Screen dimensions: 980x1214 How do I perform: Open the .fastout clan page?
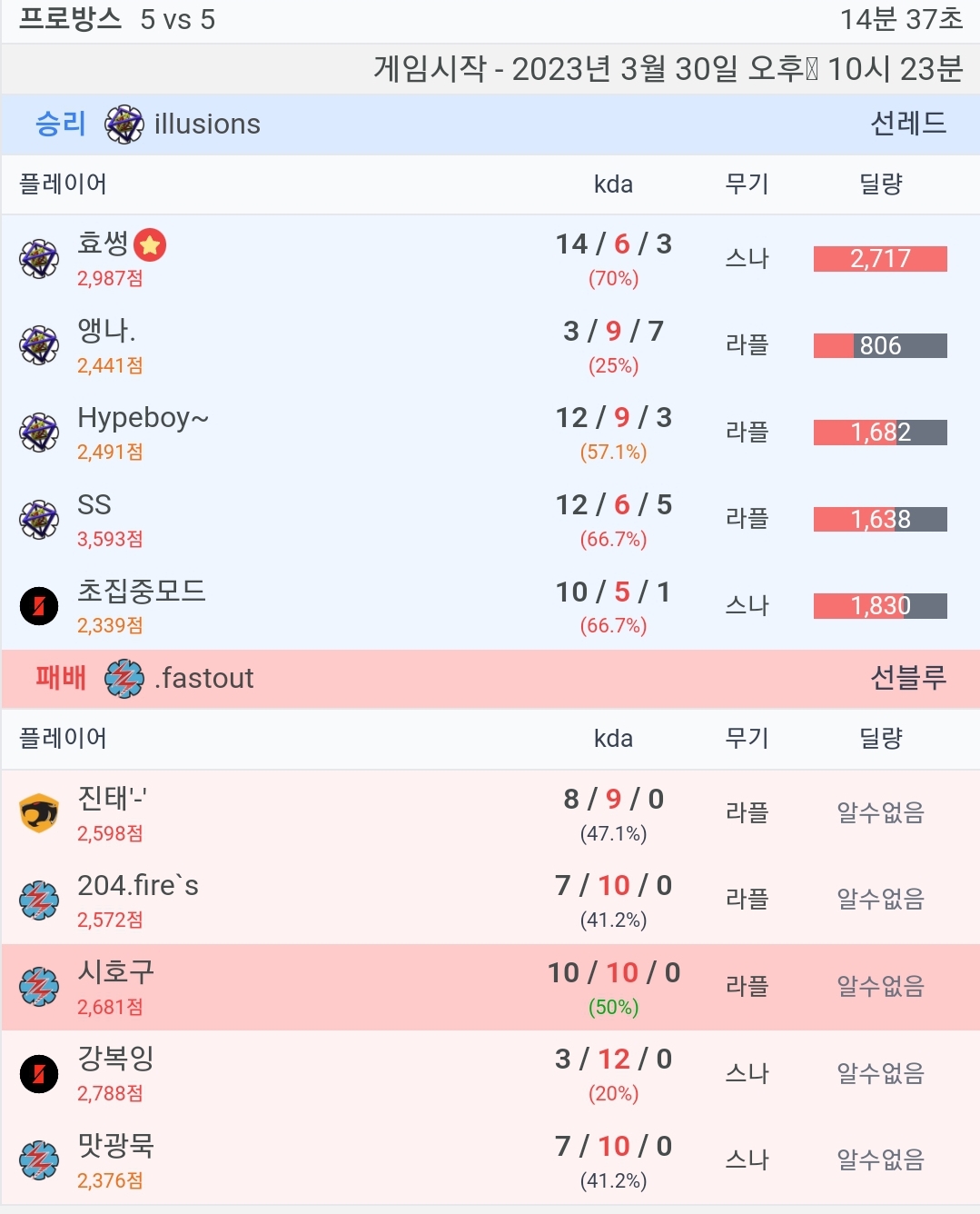pyautogui.click(x=203, y=678)
